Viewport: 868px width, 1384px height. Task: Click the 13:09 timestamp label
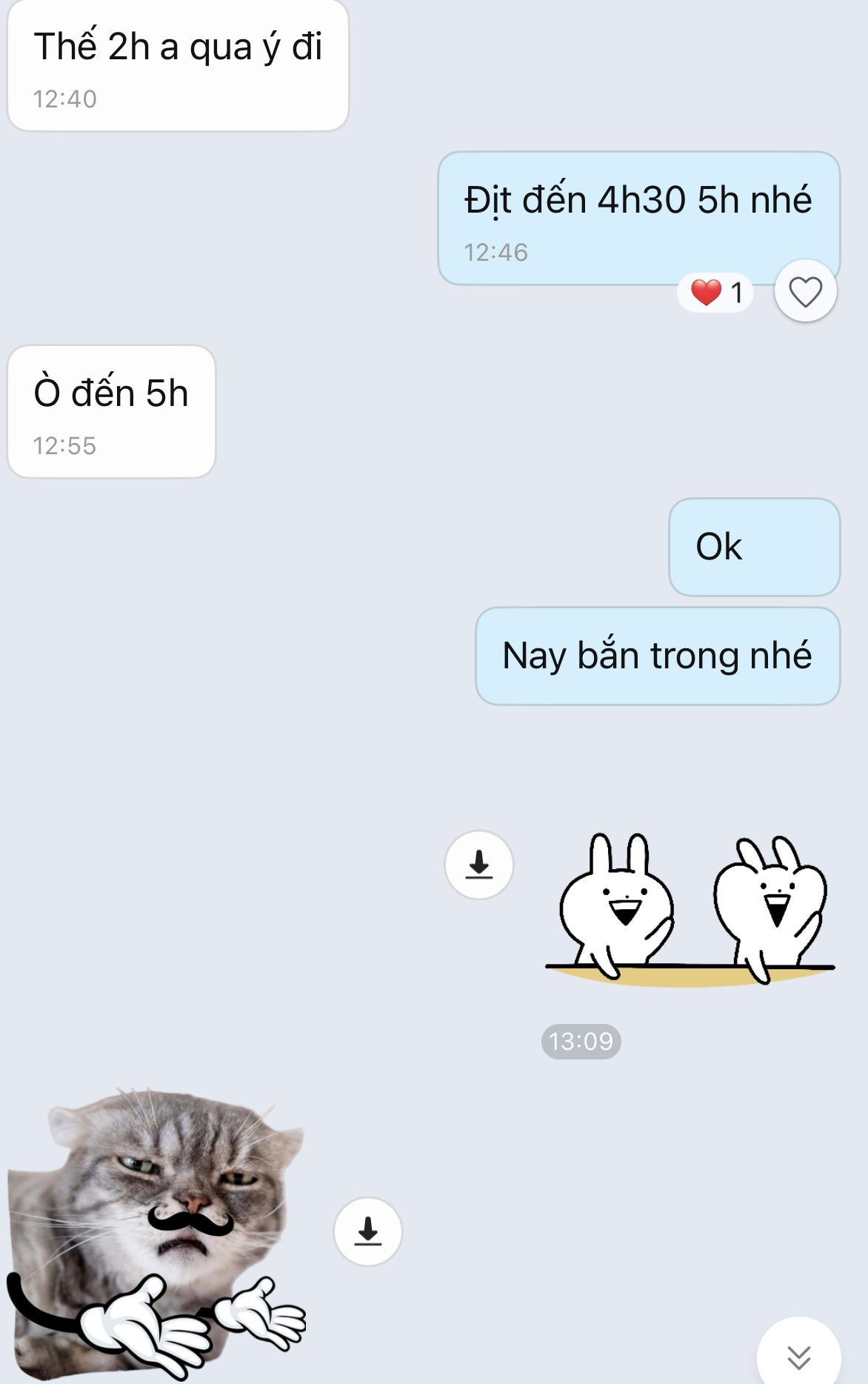pyautogui.click(x=581, y=1041)
